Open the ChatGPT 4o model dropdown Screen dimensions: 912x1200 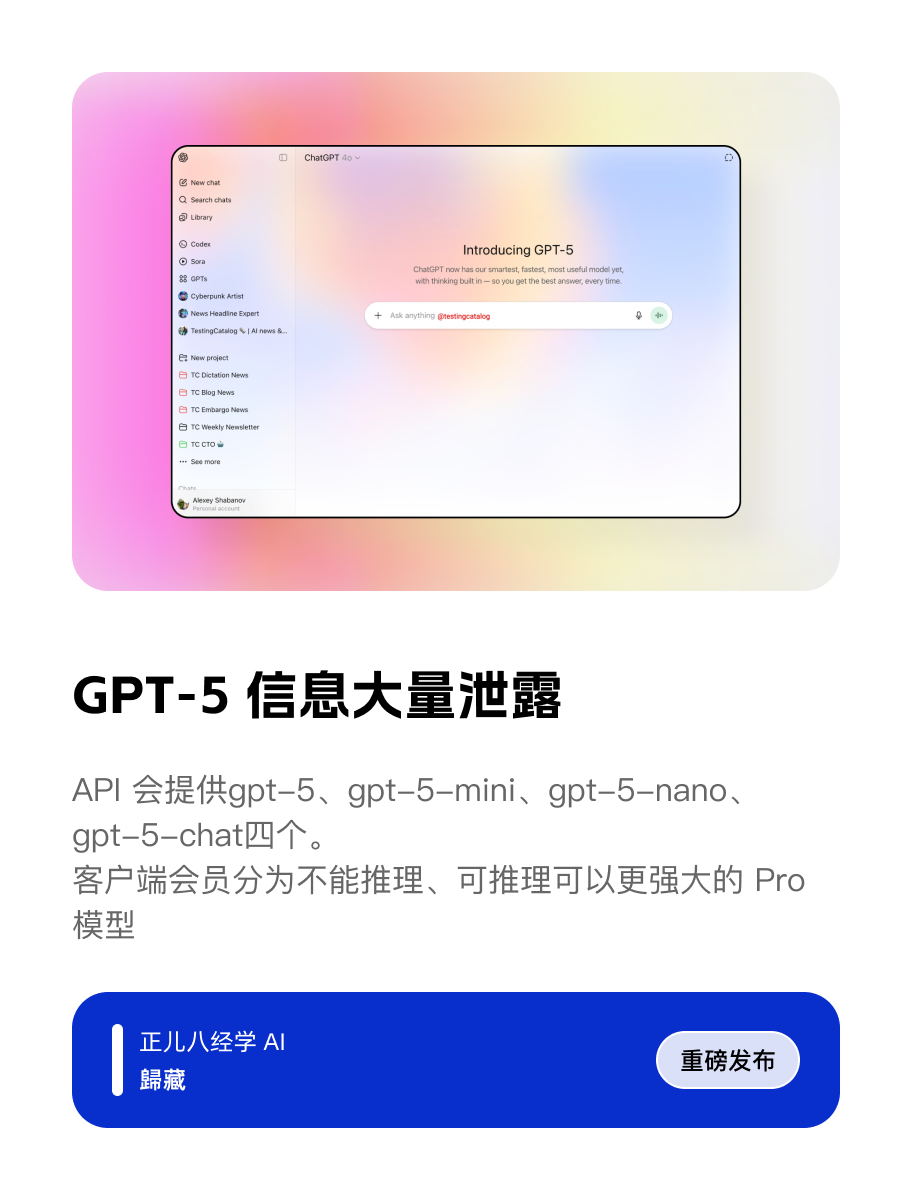point(331,158)
